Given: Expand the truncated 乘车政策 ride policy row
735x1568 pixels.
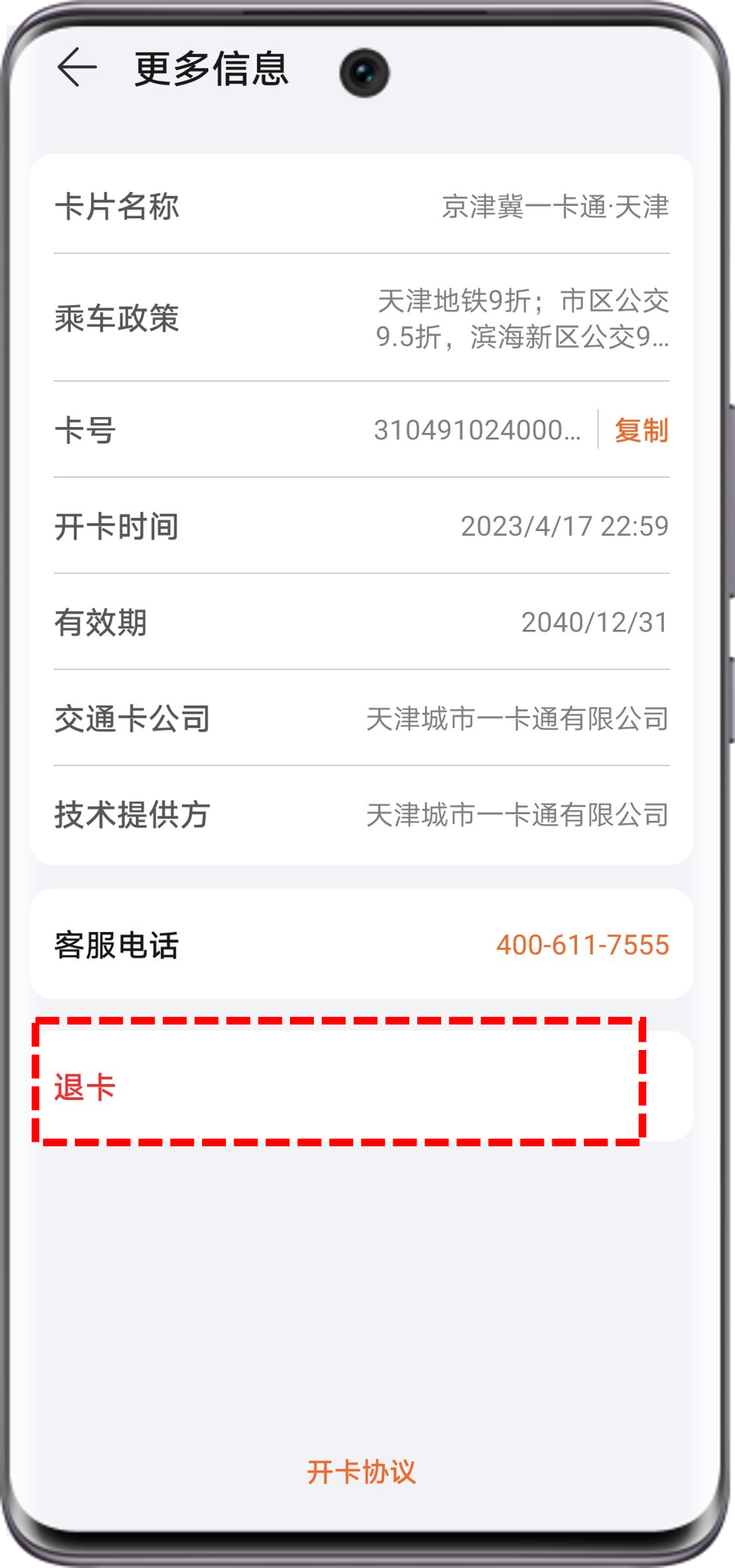Looking at the screenshot, I should coord(521,318).
